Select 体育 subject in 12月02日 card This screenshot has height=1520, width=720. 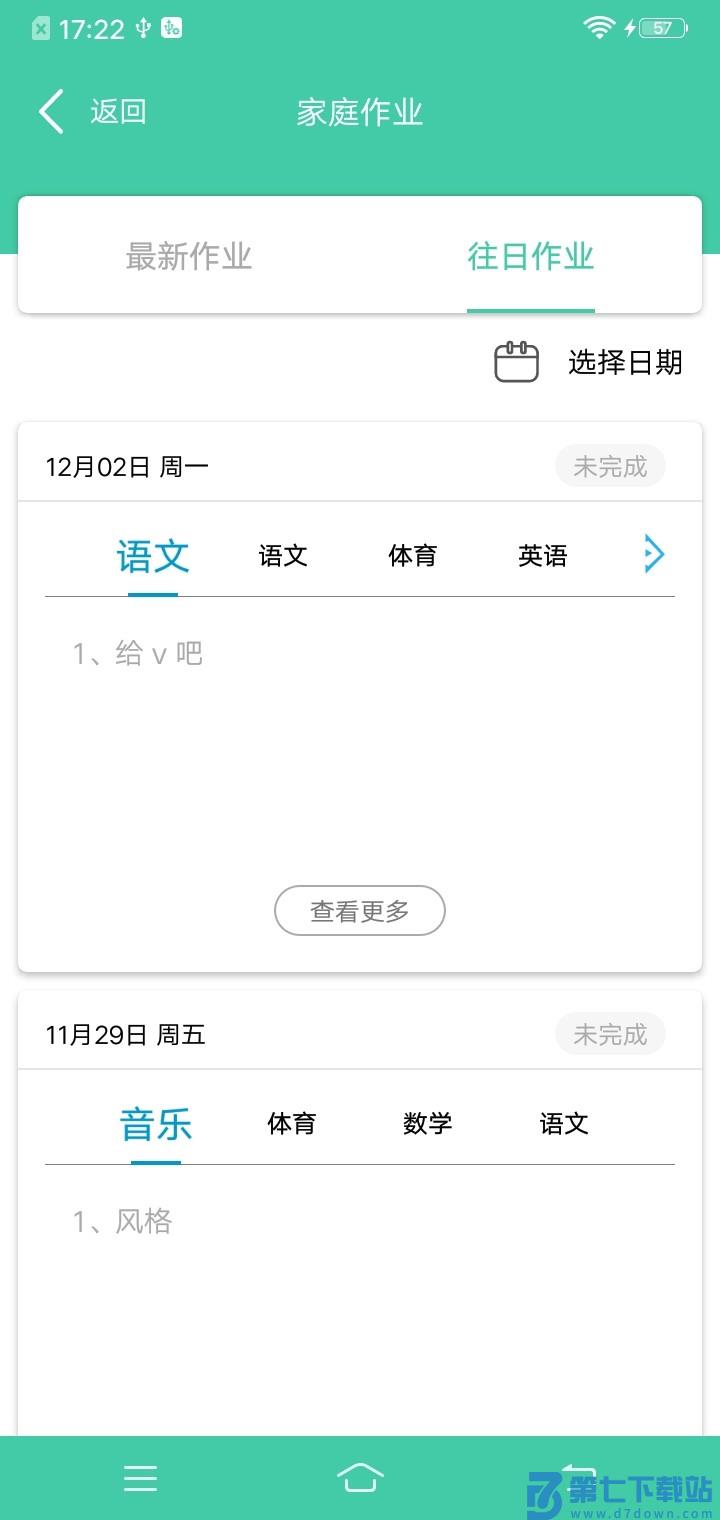412,556
